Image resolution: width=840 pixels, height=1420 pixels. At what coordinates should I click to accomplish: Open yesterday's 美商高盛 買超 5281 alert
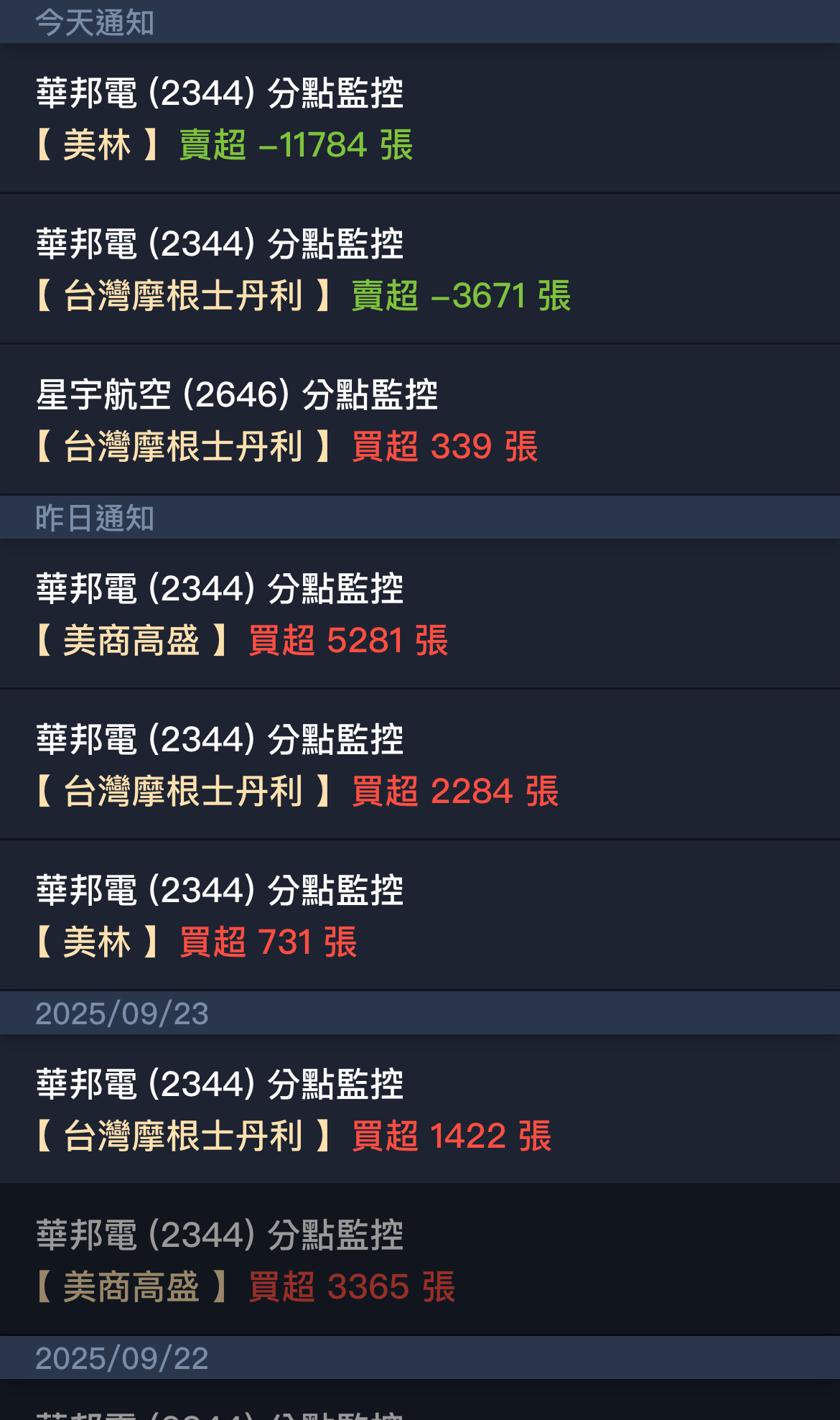pos(420,614)
